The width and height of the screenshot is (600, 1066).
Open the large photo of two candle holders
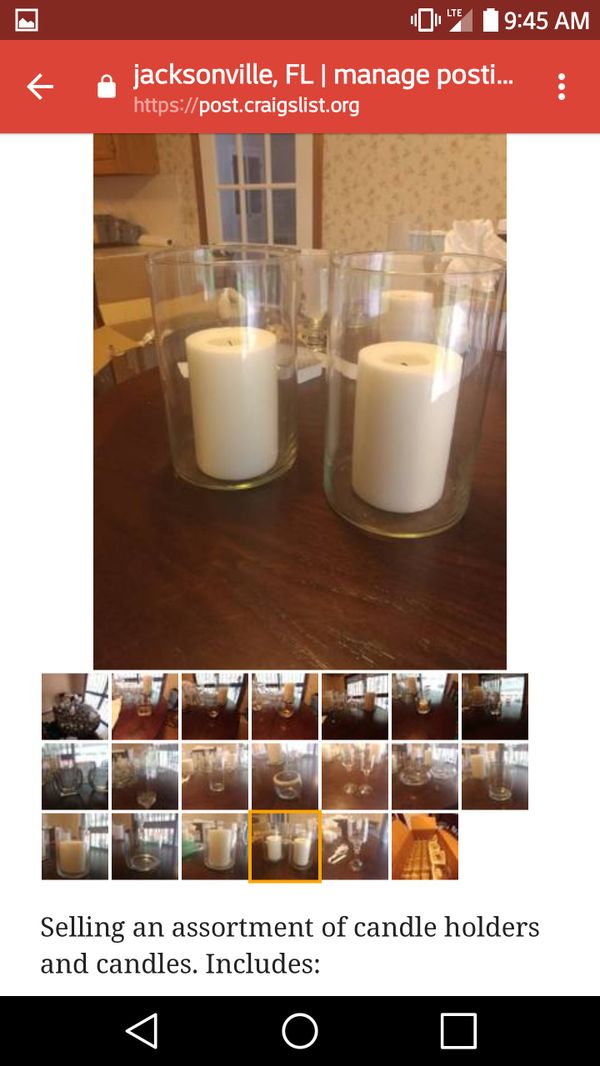[300, 401]
